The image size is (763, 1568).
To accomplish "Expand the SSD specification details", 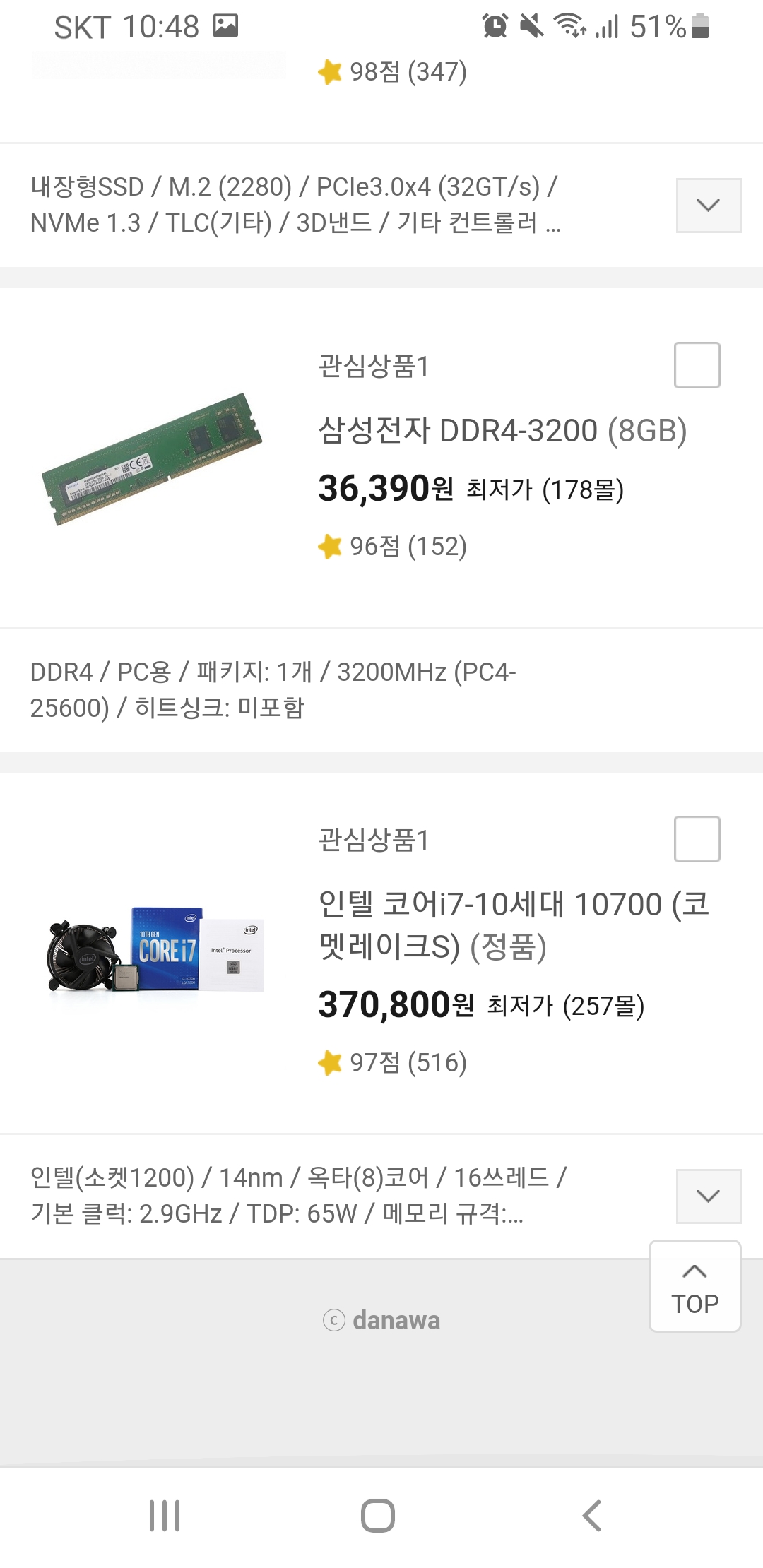I will [x=708, y=205].
